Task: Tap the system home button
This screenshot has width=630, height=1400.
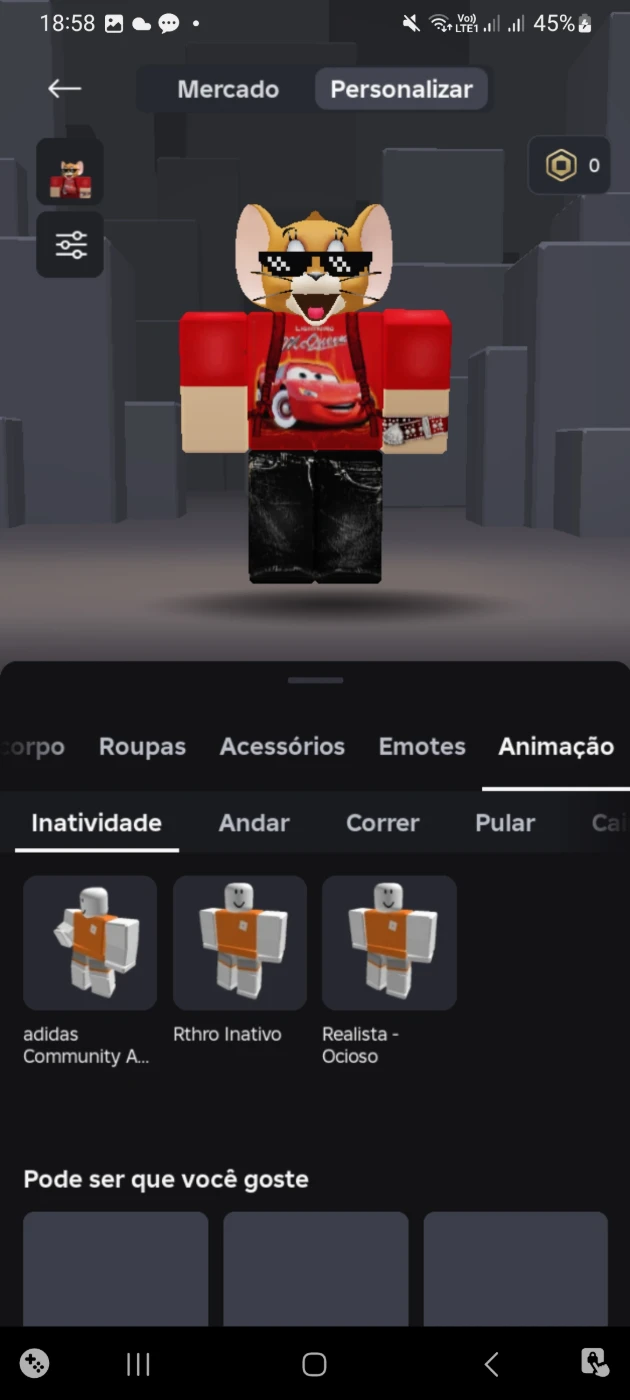Action: pos(314,1364)
